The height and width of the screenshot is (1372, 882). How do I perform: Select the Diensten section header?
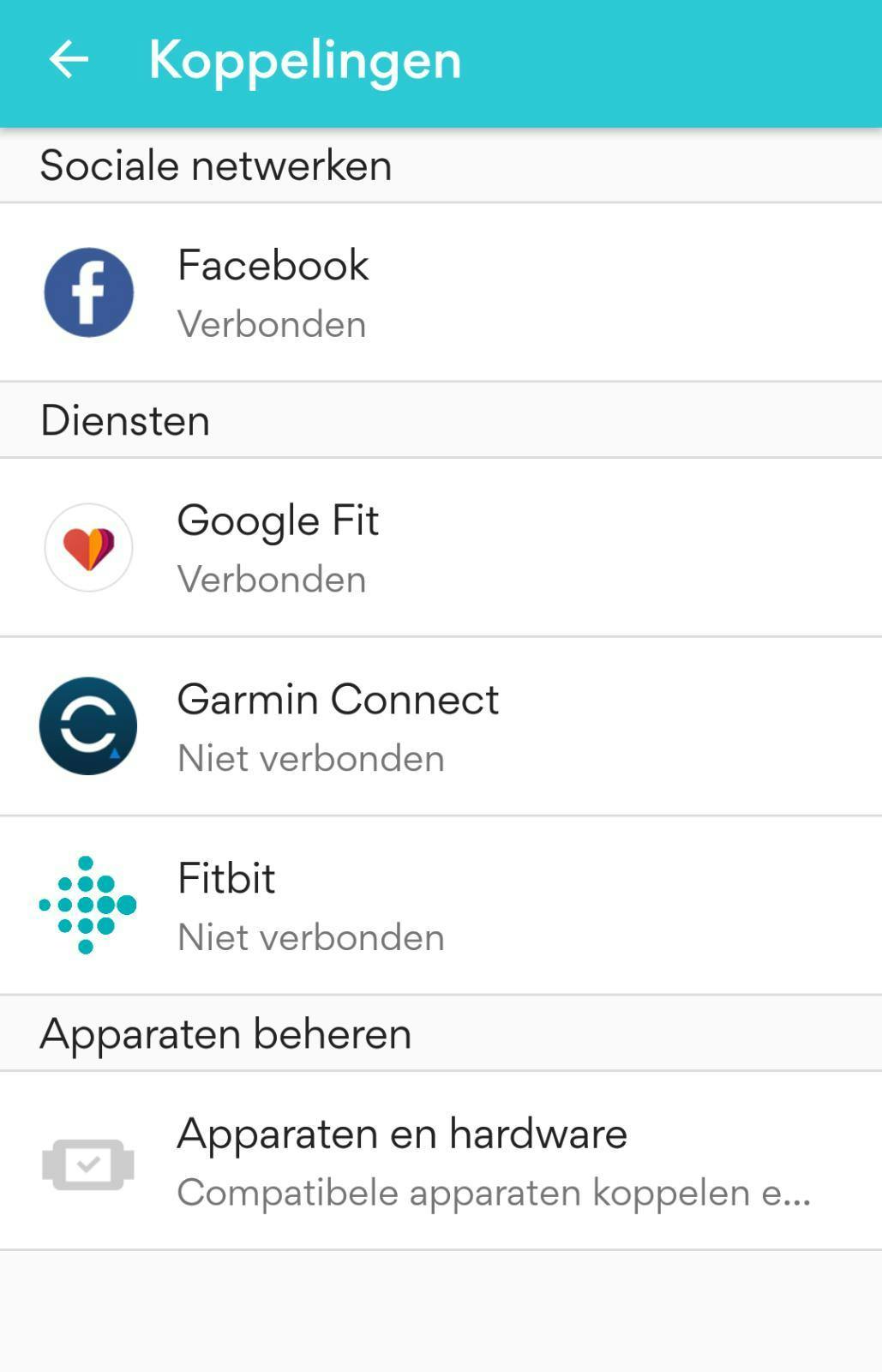click(x=125, y=419)
